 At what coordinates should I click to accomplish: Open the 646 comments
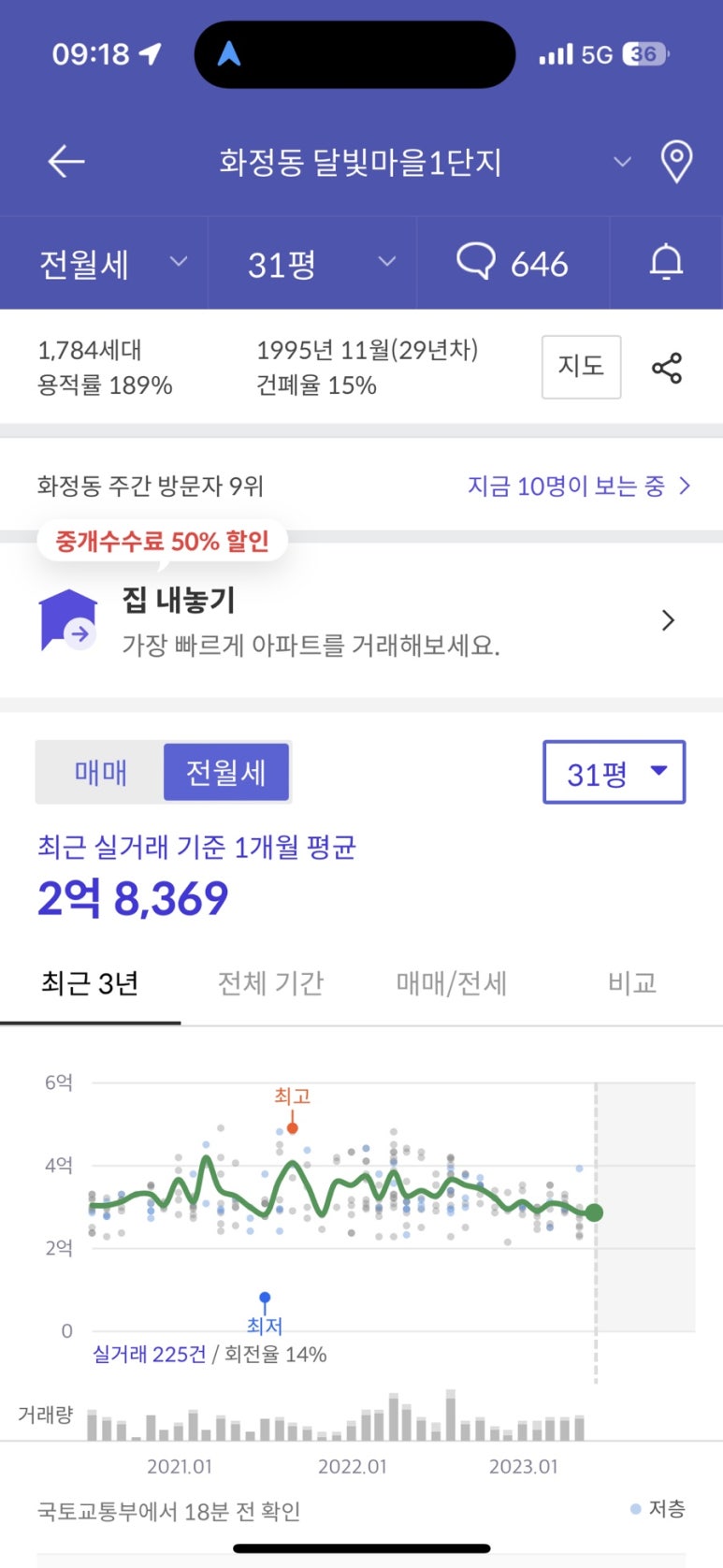tap(512, 264)
